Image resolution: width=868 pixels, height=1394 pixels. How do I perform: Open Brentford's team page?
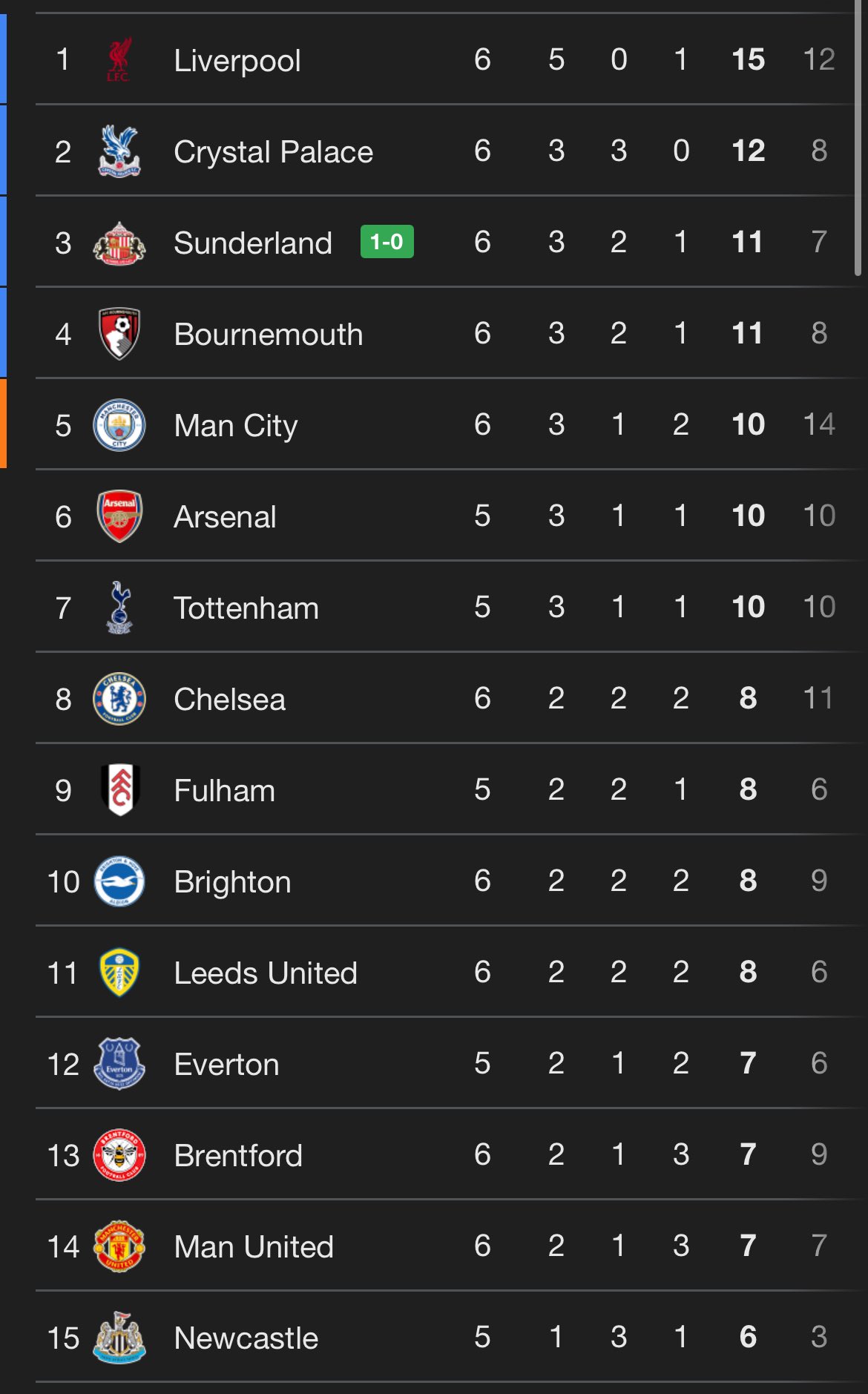click(x=445, y=1154)
